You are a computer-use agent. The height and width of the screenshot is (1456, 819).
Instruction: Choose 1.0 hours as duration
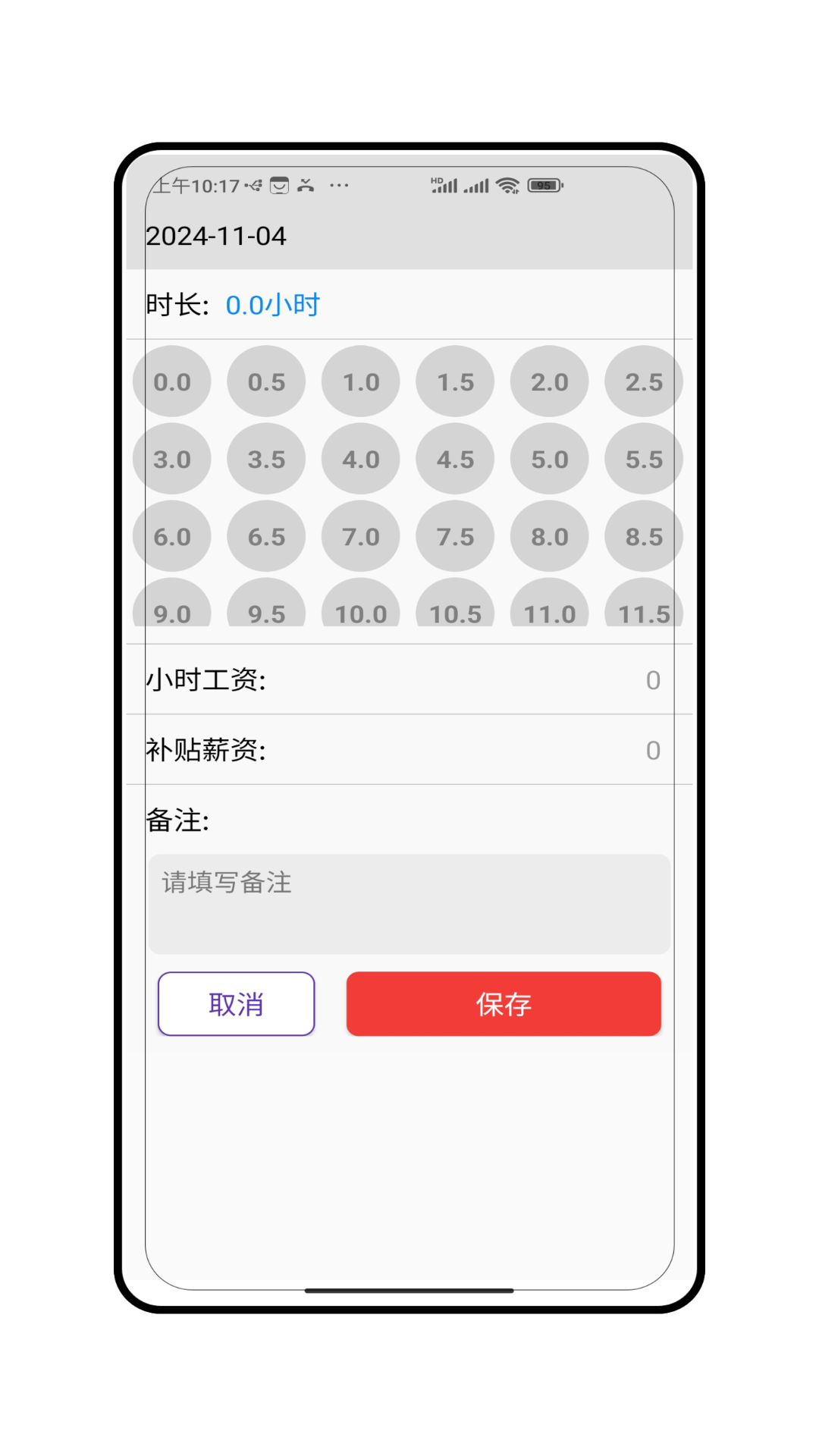[361, 381]
